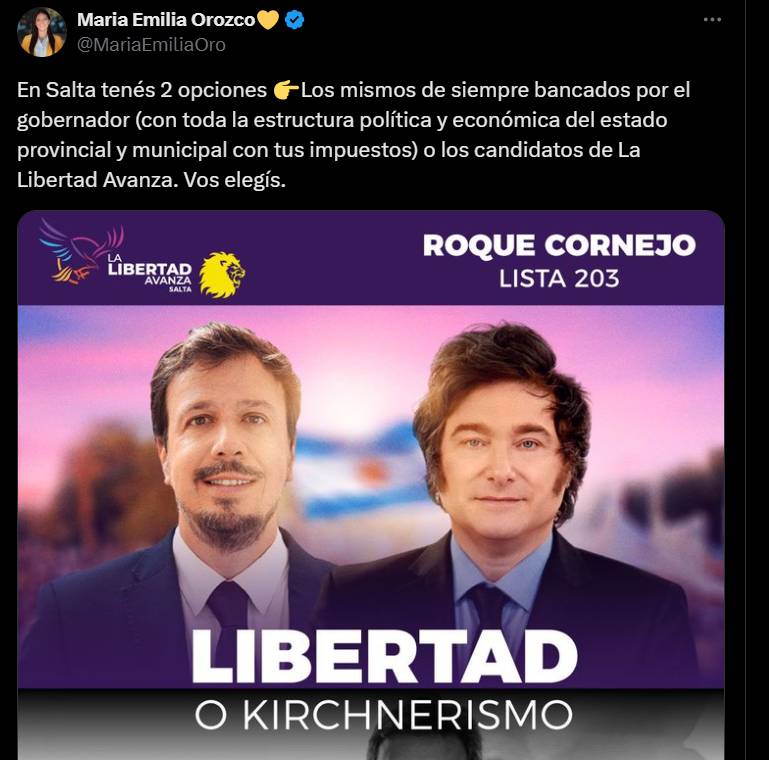The image size is (769, 760).
Task: Open Maria Emilia Orozco's profile picture
Action: [x=42, y=32]
